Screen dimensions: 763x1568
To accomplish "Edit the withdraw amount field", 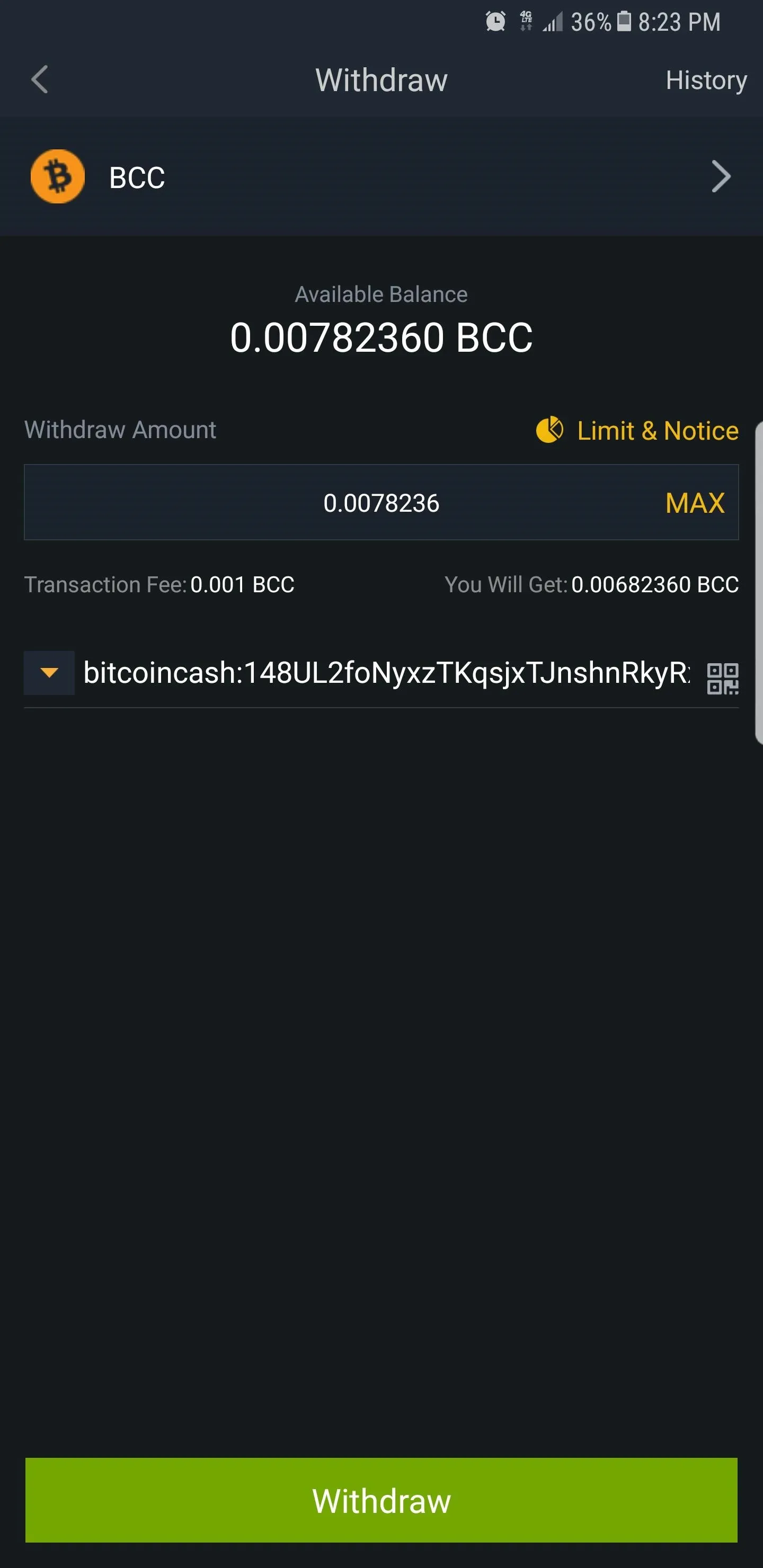I will coord(341,503).
